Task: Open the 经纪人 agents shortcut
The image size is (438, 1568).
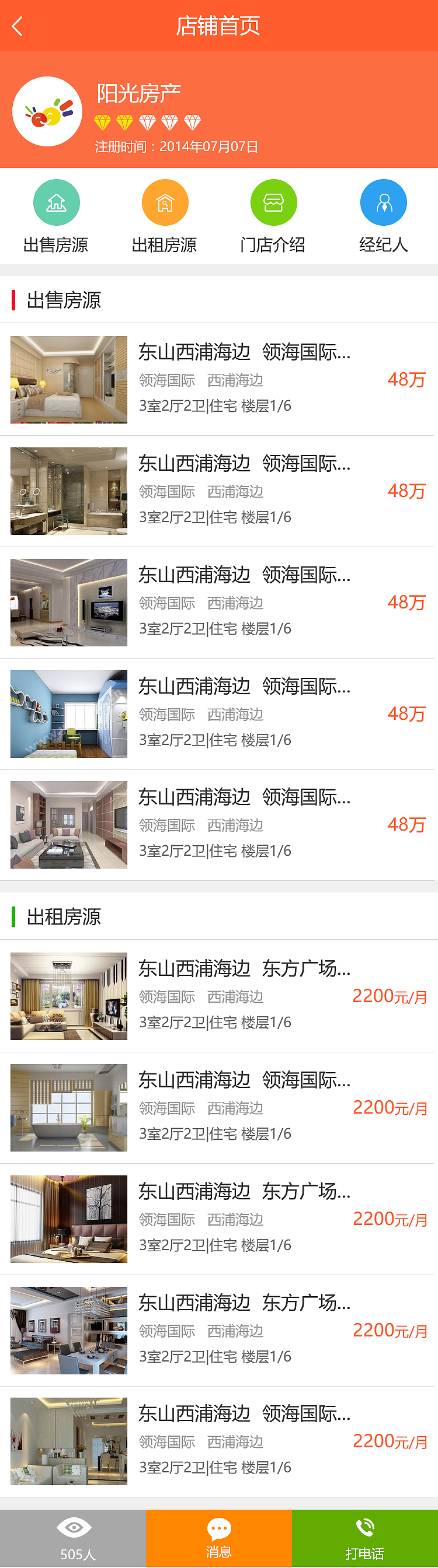Action: (383, 204)
